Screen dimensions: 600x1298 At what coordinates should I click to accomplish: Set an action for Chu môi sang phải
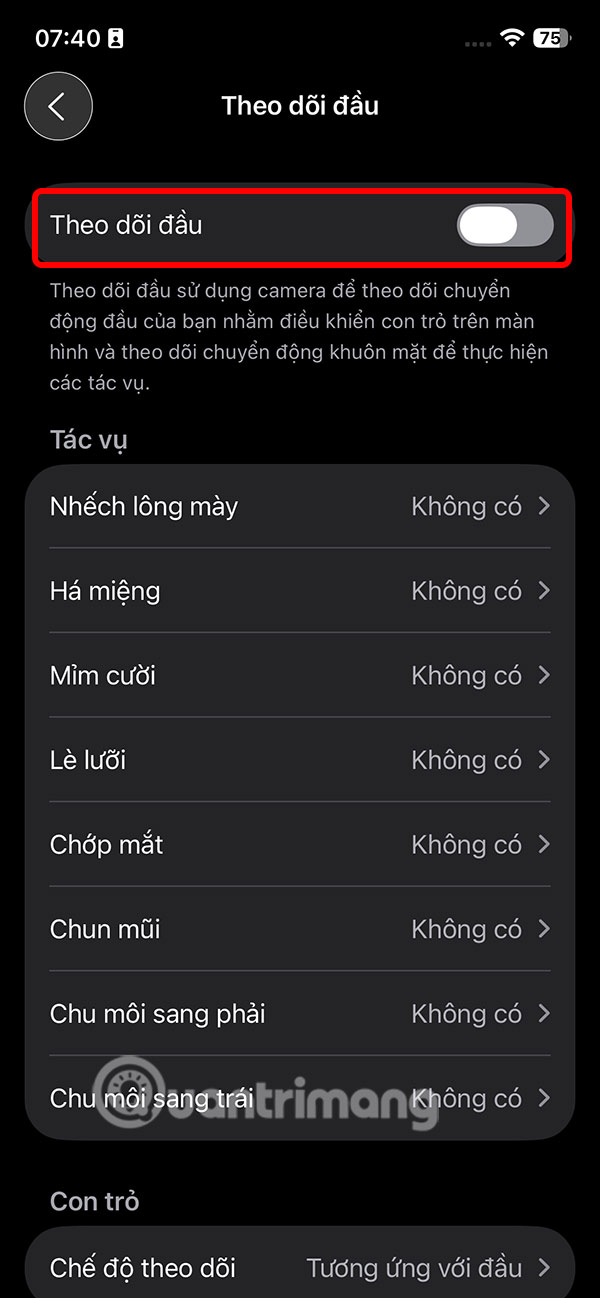(x=300, y=1014)
